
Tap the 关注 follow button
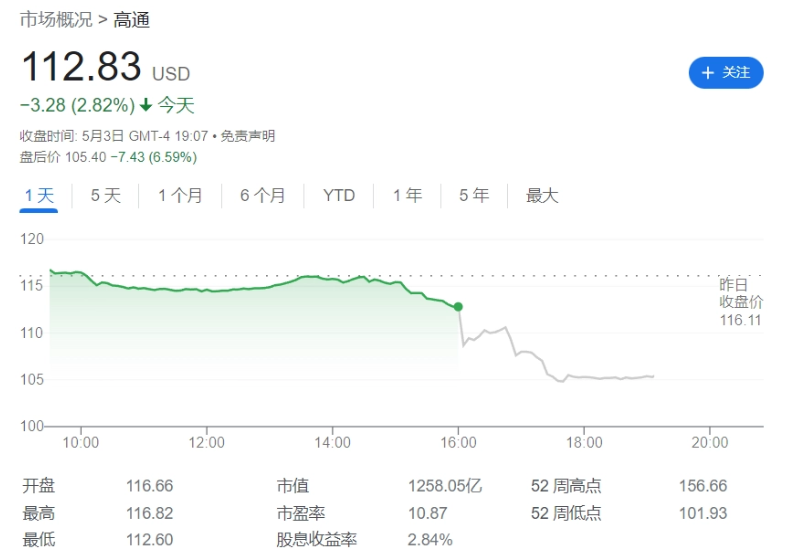pyautogui.click(x=726, y=73)
